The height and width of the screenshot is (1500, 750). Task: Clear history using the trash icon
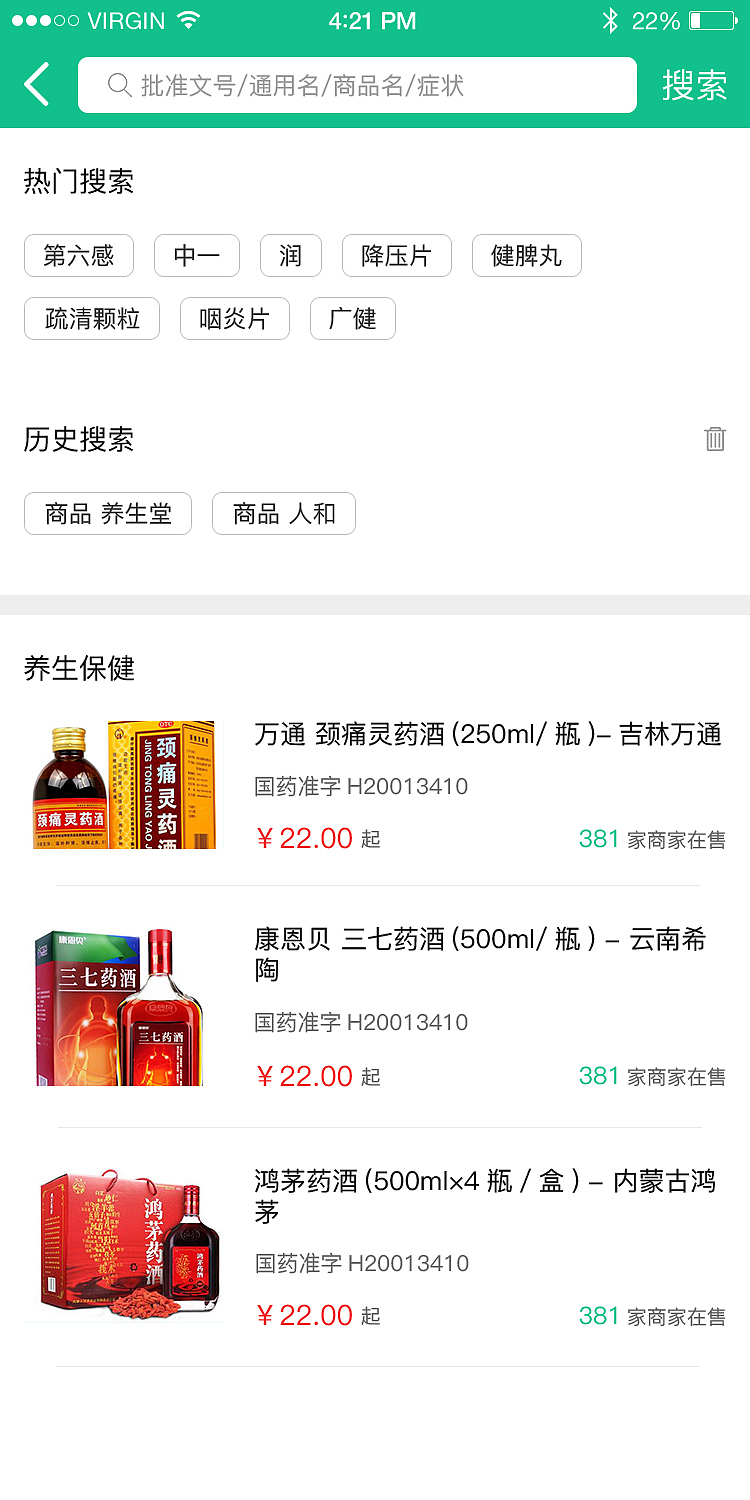(714, 438)
